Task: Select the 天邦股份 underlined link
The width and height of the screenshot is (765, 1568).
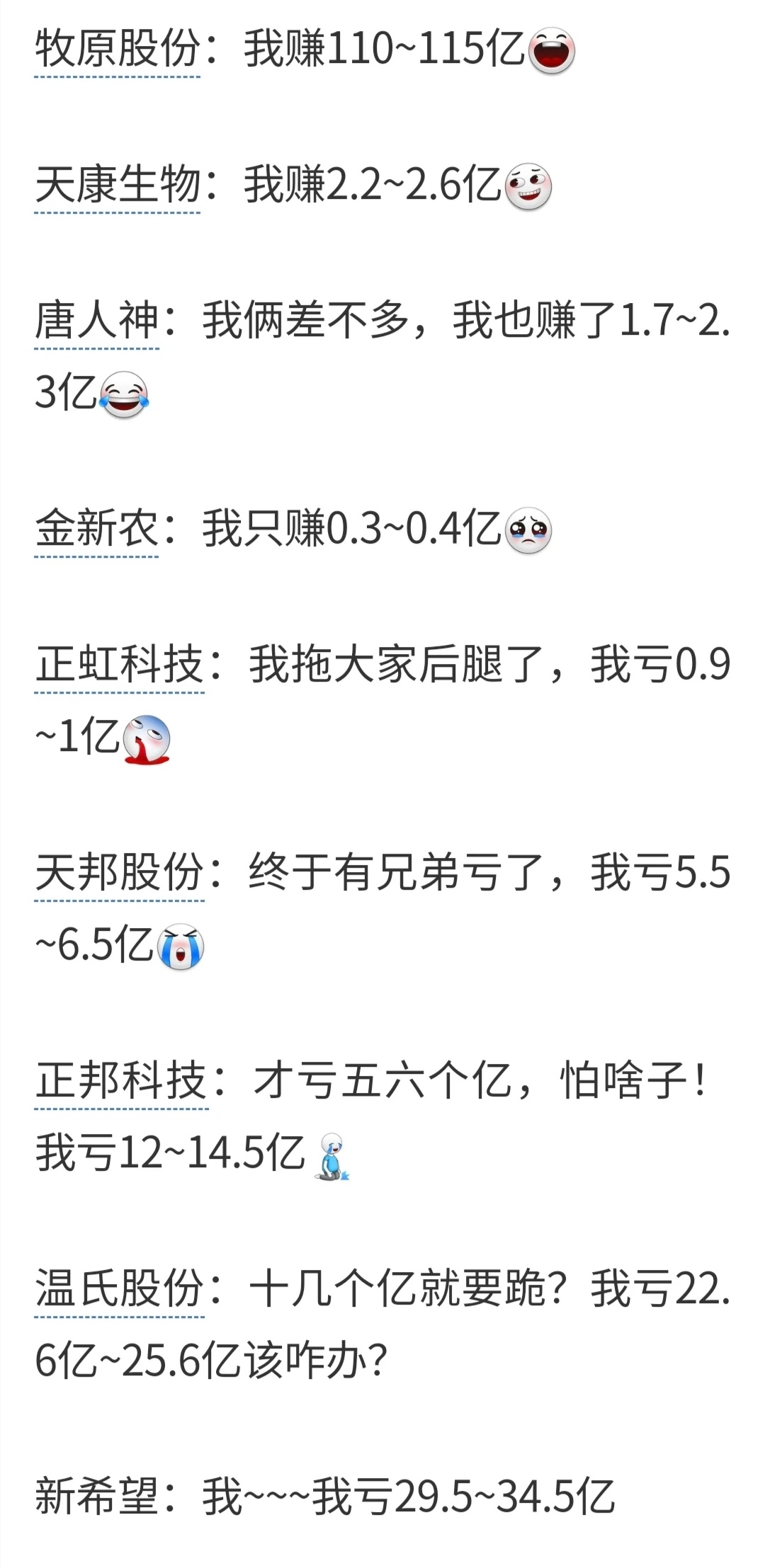Action: point(119,873)
